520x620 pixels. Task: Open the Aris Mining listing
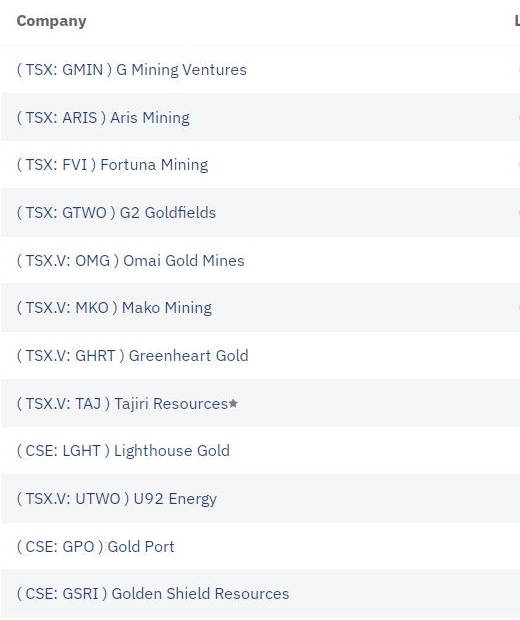[x=103, y=118]
